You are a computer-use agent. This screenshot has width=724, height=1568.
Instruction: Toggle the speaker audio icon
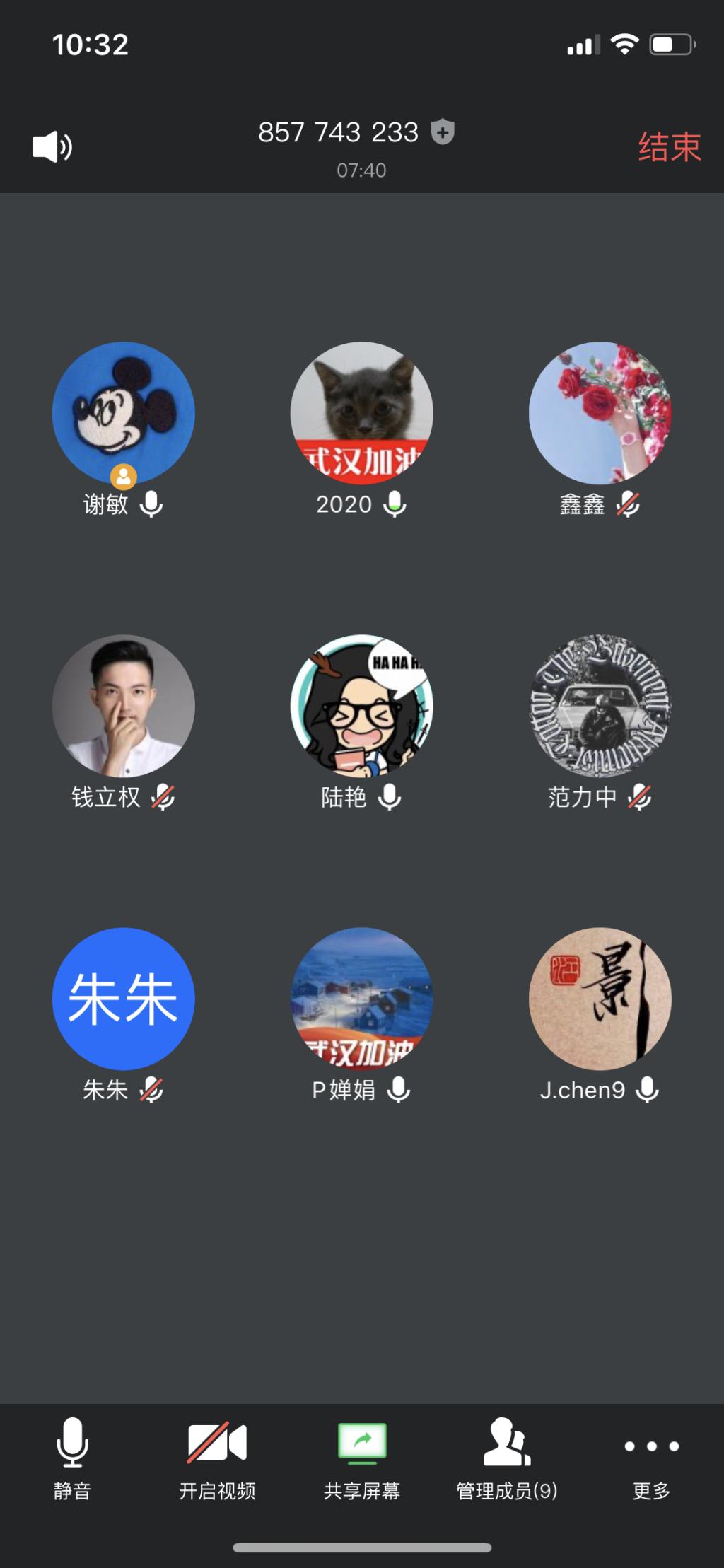click(52, 147)
